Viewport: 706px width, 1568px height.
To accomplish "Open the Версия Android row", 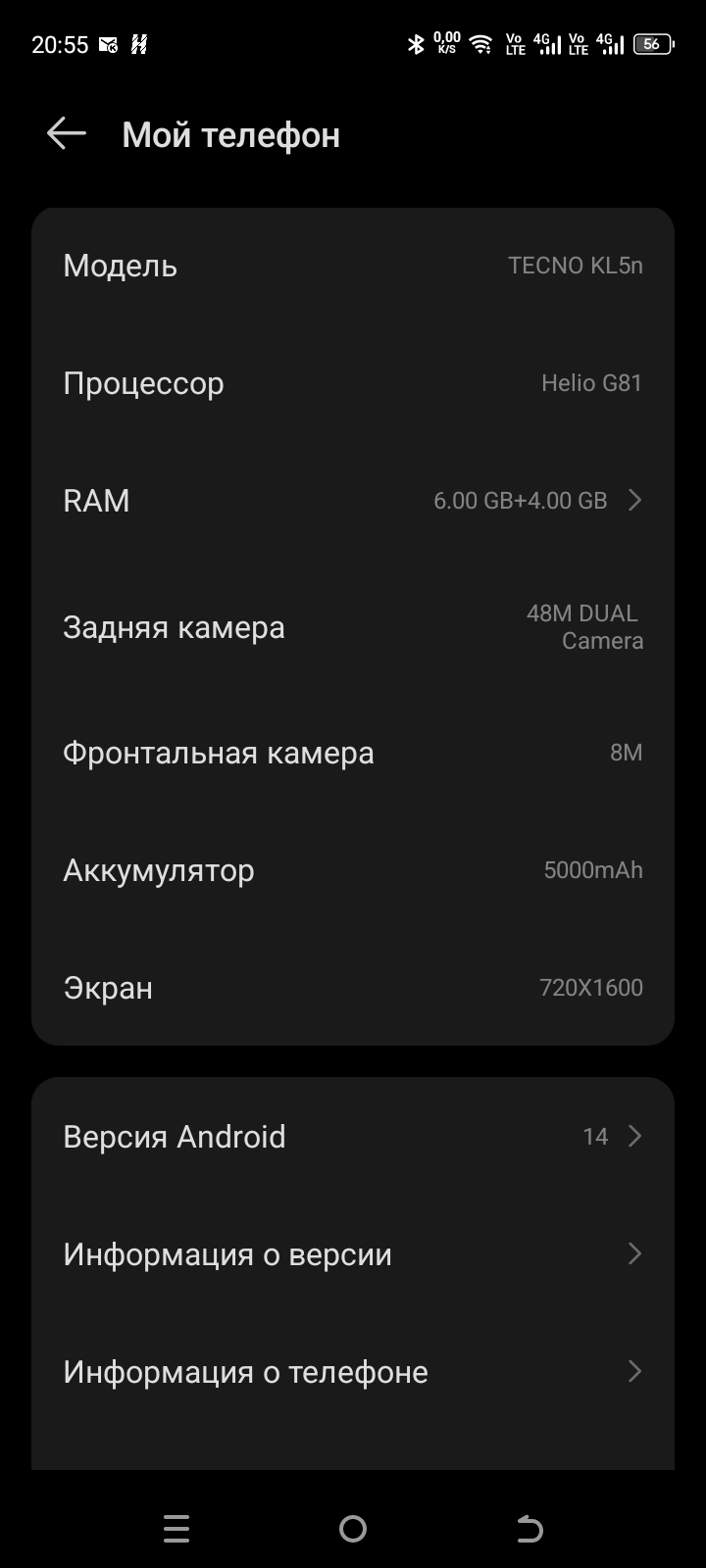I will pos(353,1137).
